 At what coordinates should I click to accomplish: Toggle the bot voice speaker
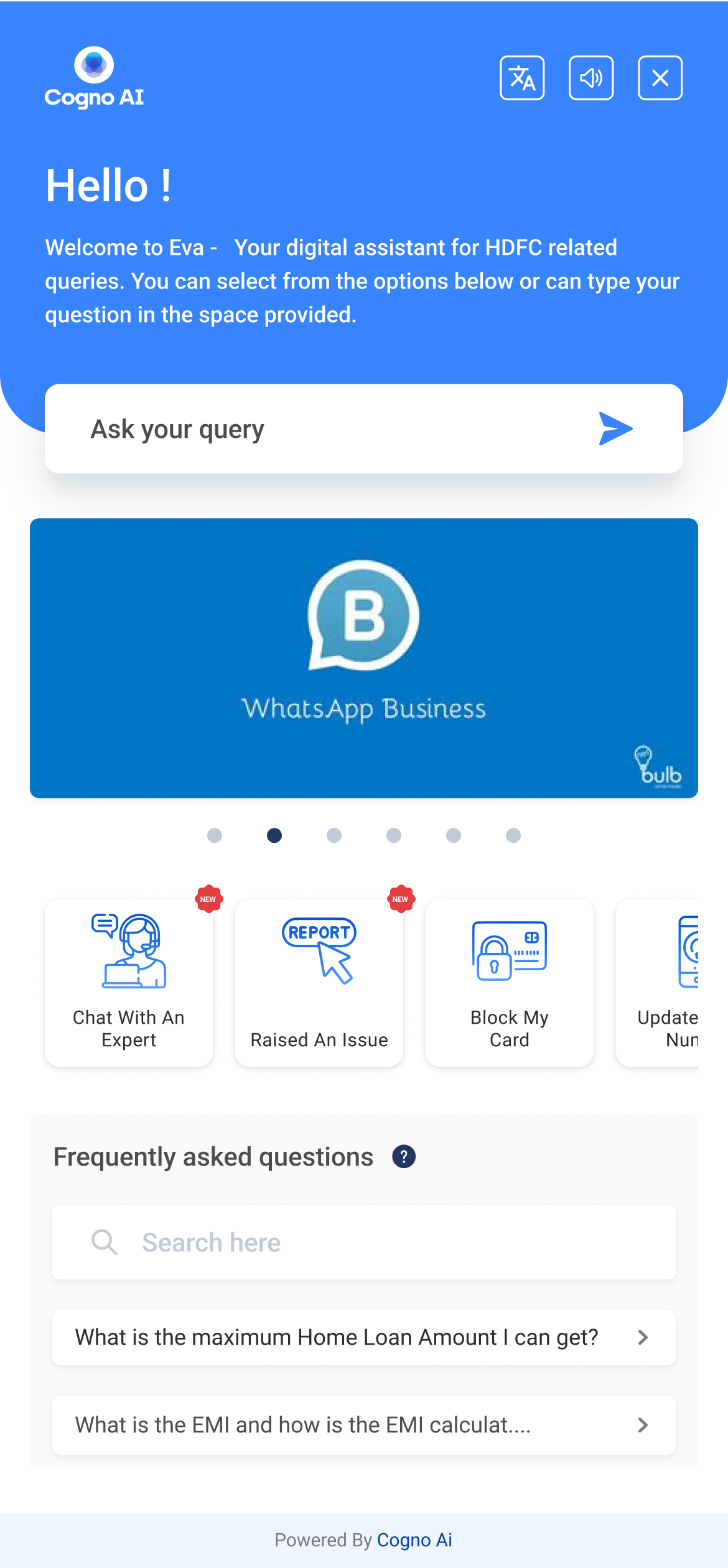point(591,78)
